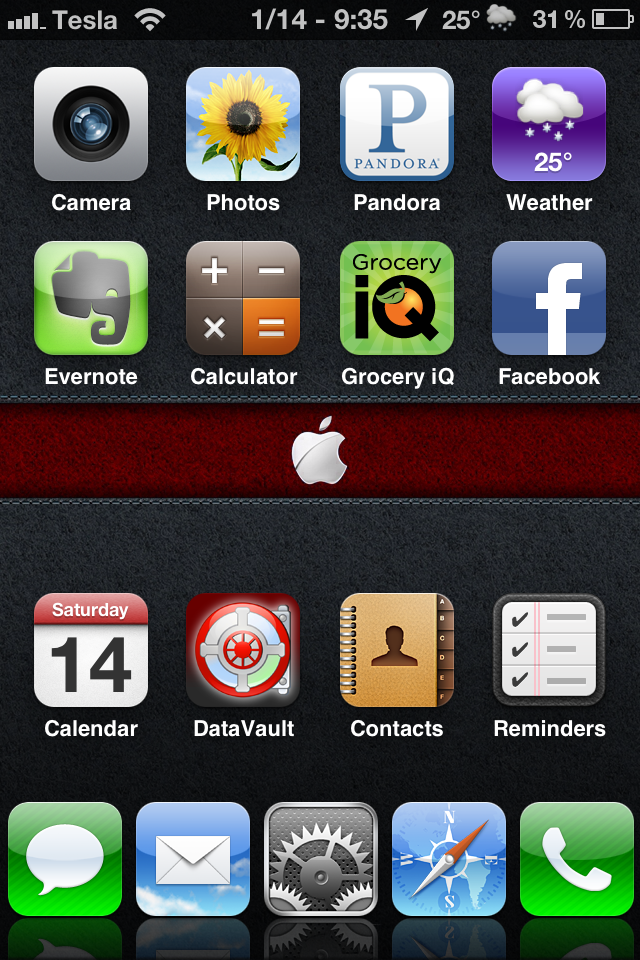The height and width of the screenshot is (960, 640).
Task: Open the Reminders app
Action: click(x=549, y=650)
